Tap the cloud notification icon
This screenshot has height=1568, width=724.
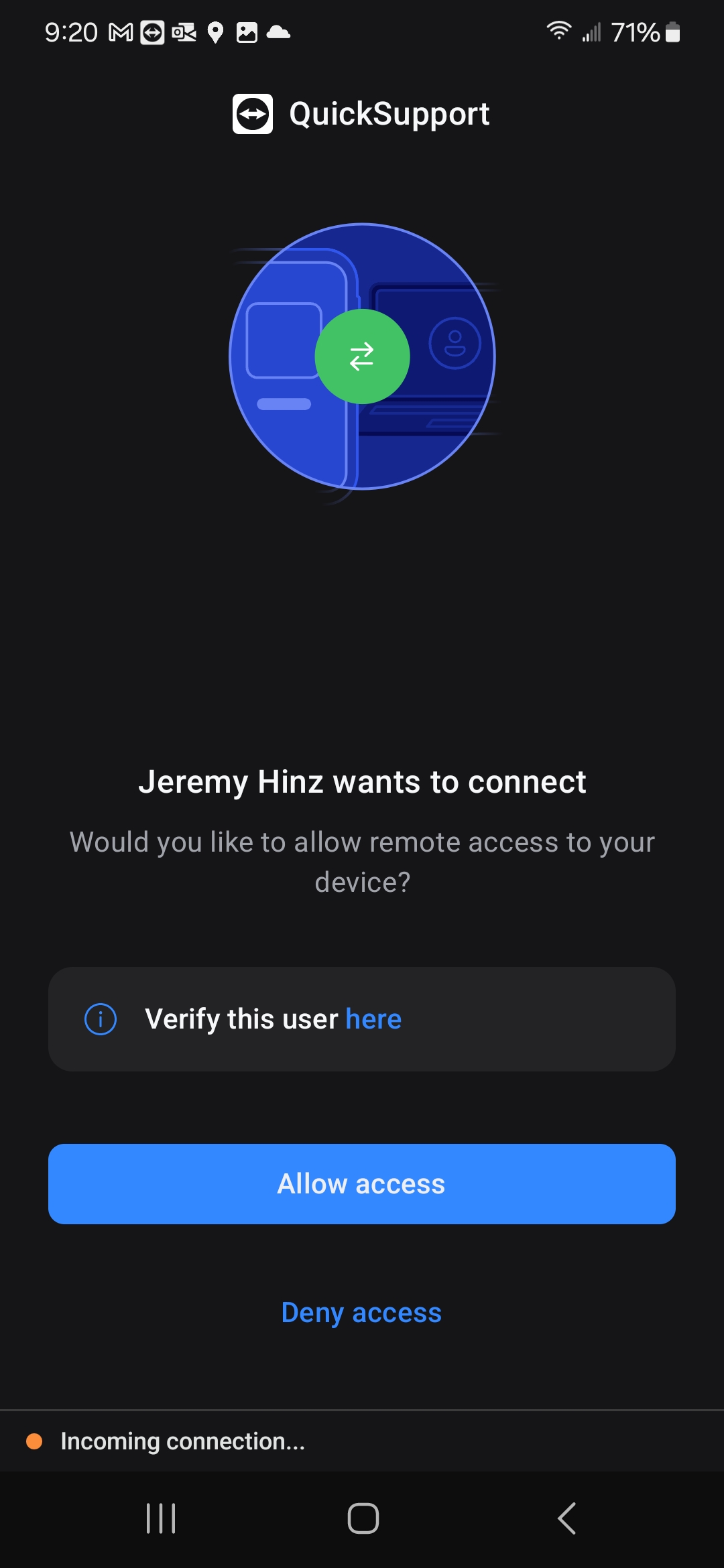[278, 32]
